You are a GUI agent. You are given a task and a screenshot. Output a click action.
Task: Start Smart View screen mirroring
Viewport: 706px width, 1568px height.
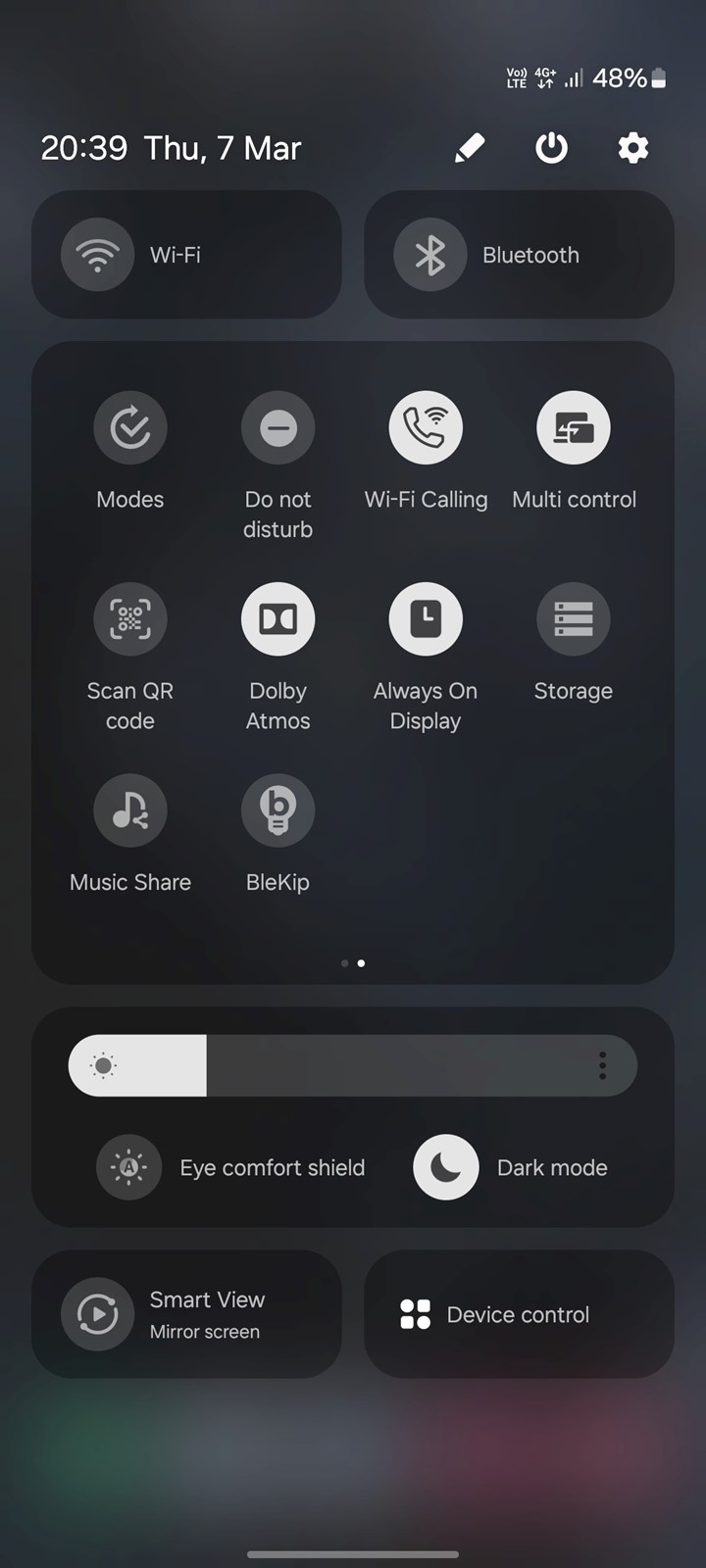(186, 1314)
